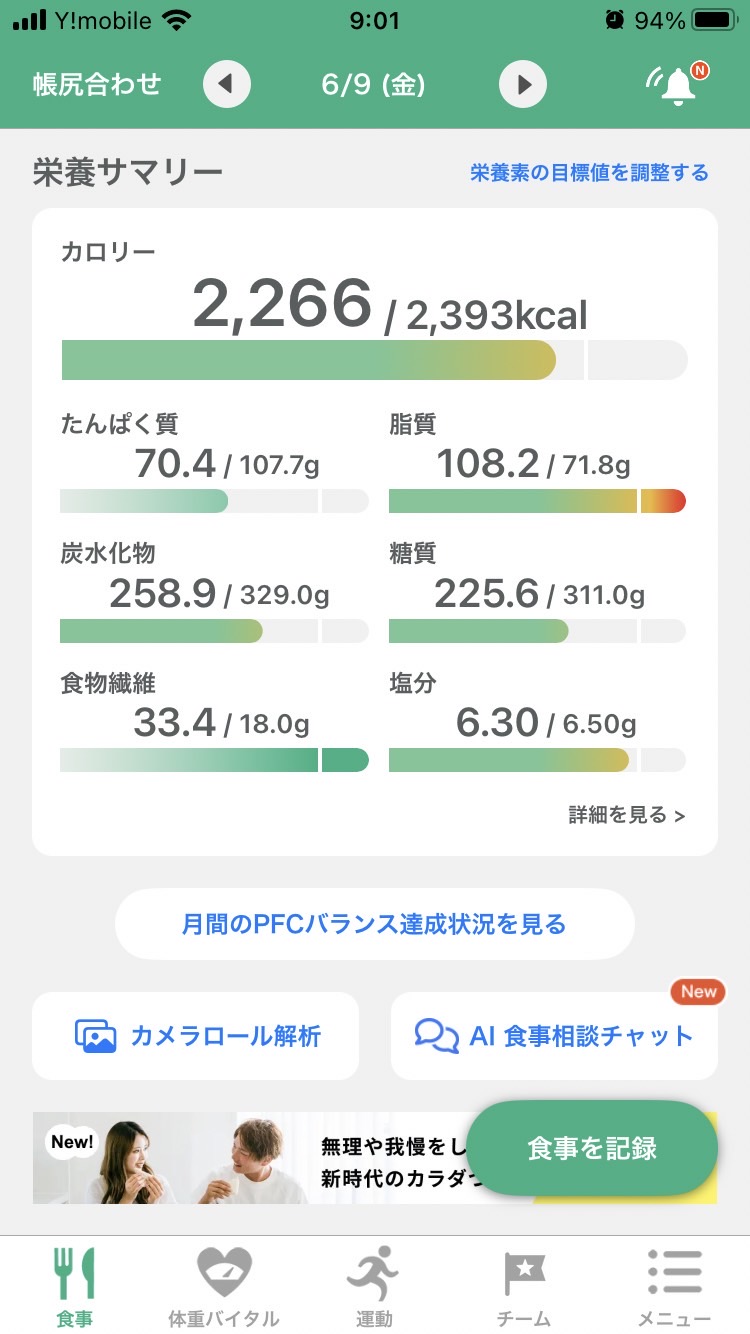Switch to the 体重バイタル tab
The width and height of the screenshot is (750, 1334).
click(x=224, y=1286)
